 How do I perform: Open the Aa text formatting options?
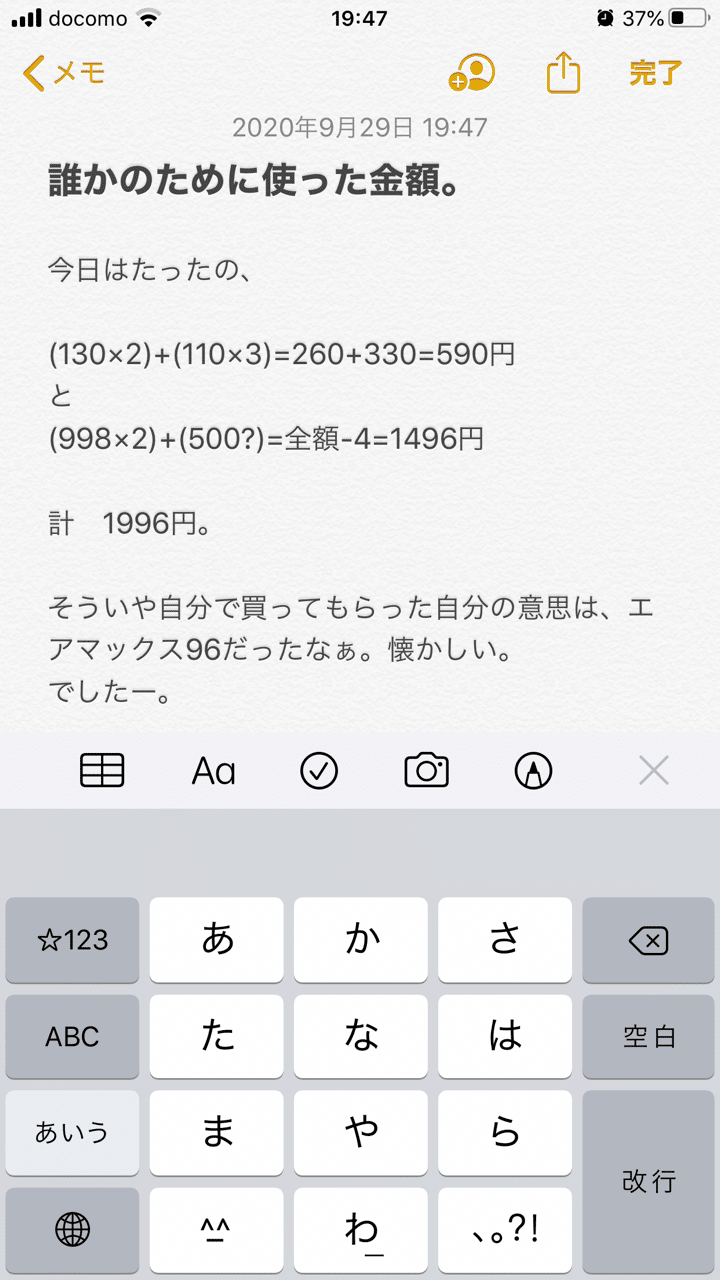pyautogui.click(x=213, y=770)
